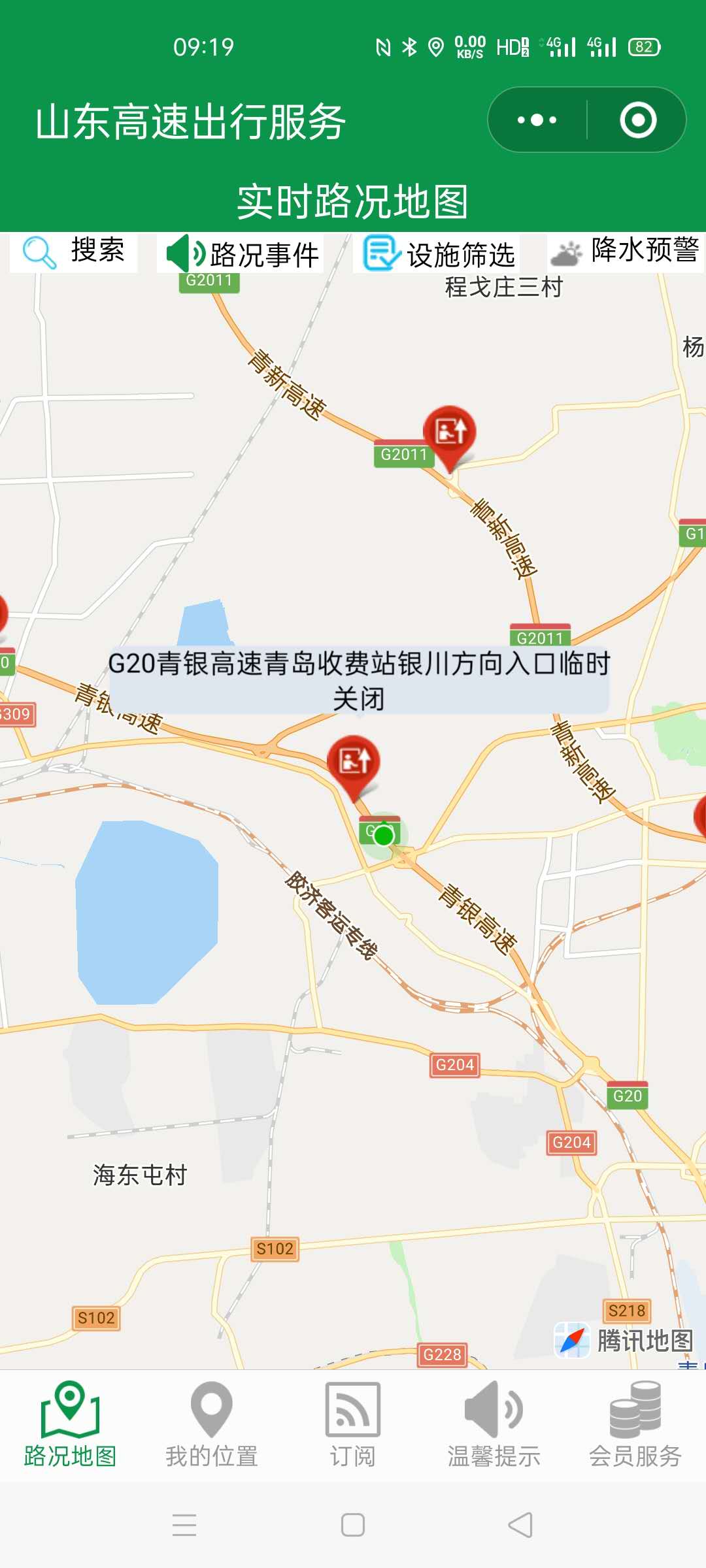Go to the home screen via home button

click(353, 1526)
